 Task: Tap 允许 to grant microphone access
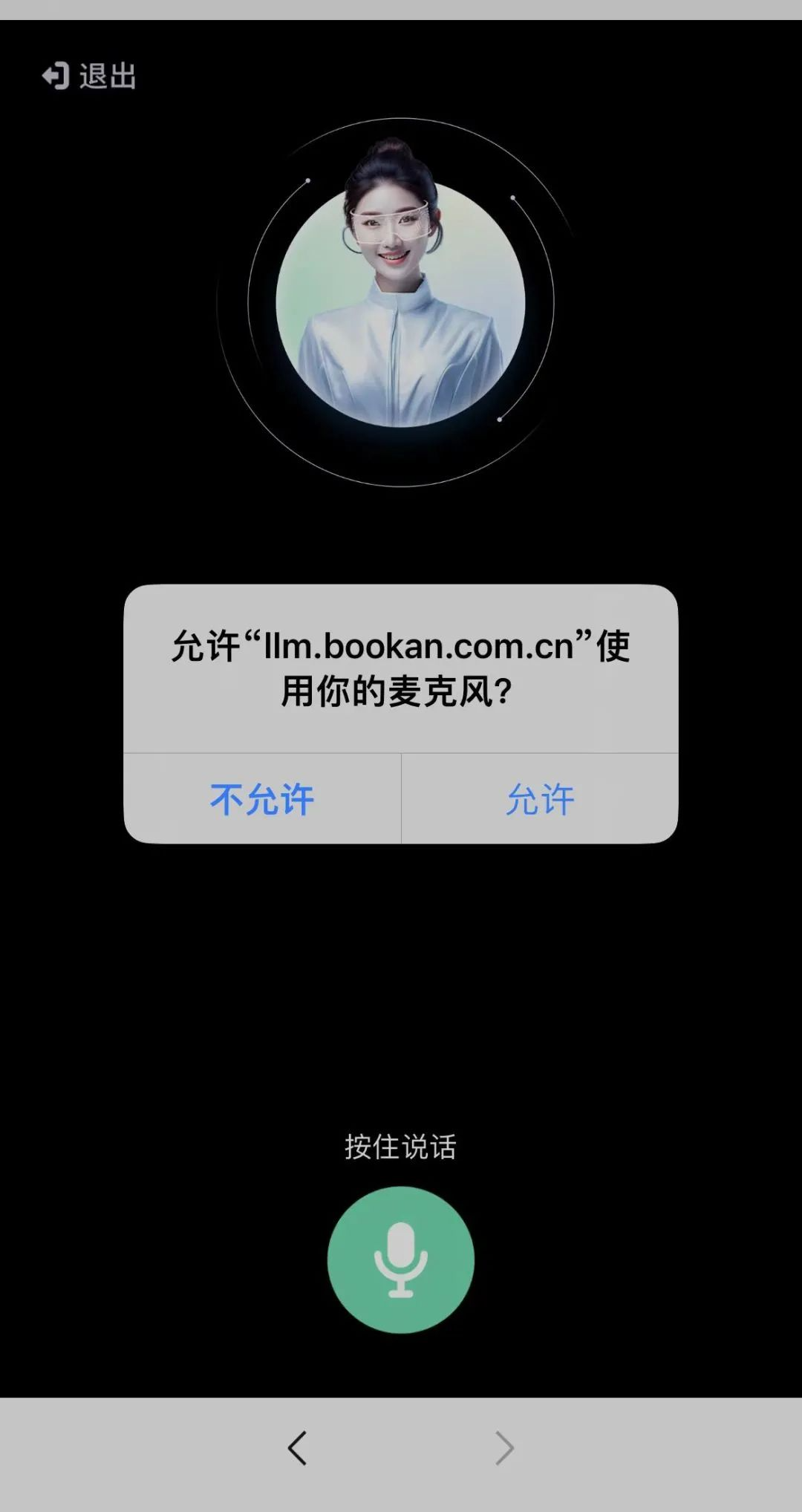540,800
